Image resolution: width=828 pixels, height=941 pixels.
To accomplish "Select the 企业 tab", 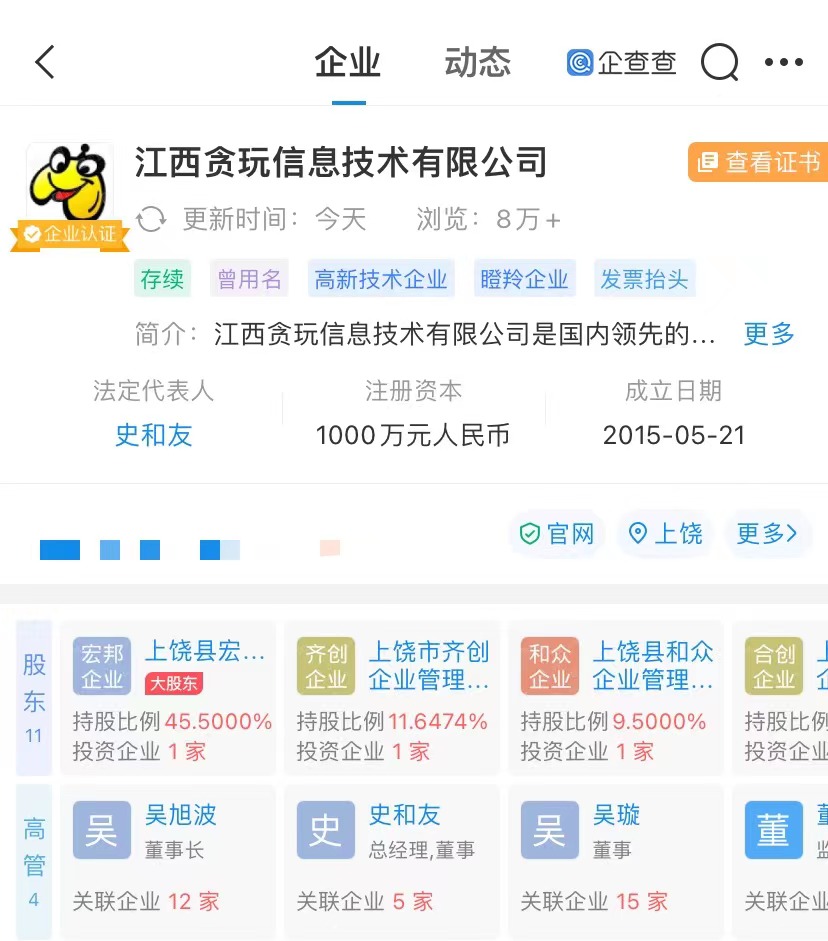I will click(348, 62).
